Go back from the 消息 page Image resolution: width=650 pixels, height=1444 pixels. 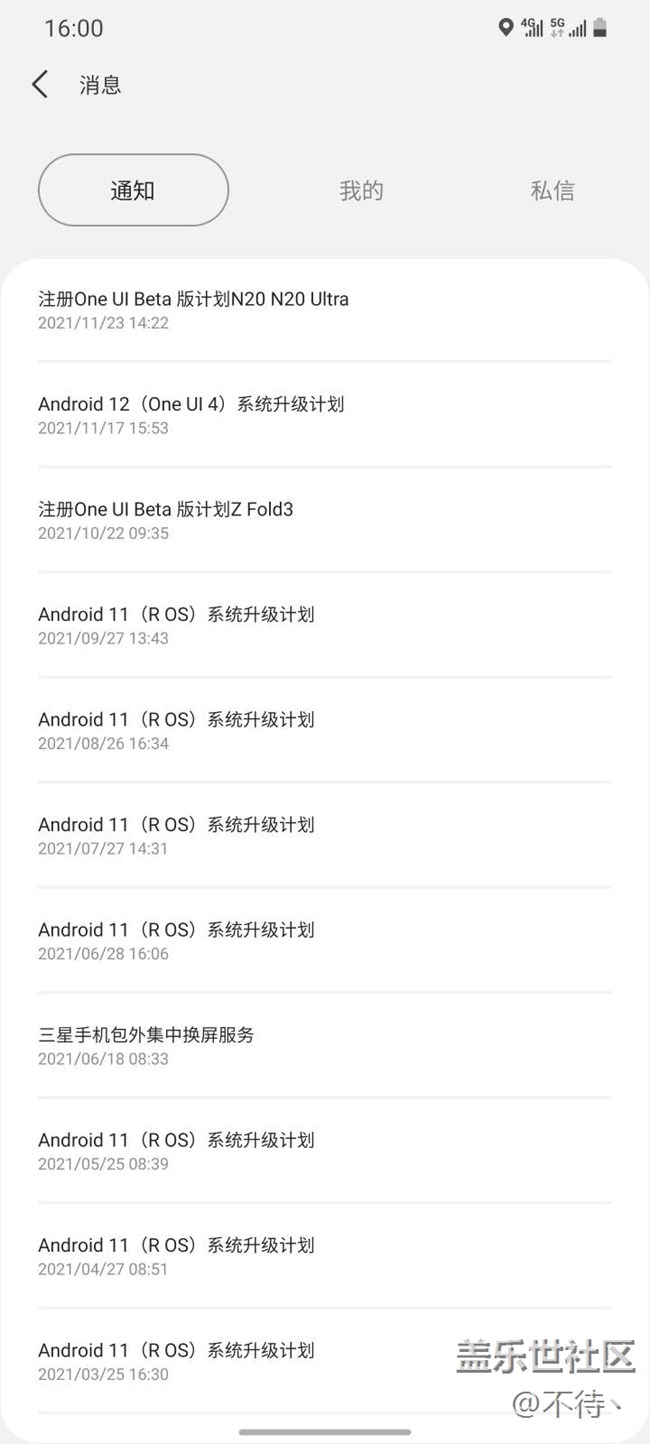coord(40,85)
